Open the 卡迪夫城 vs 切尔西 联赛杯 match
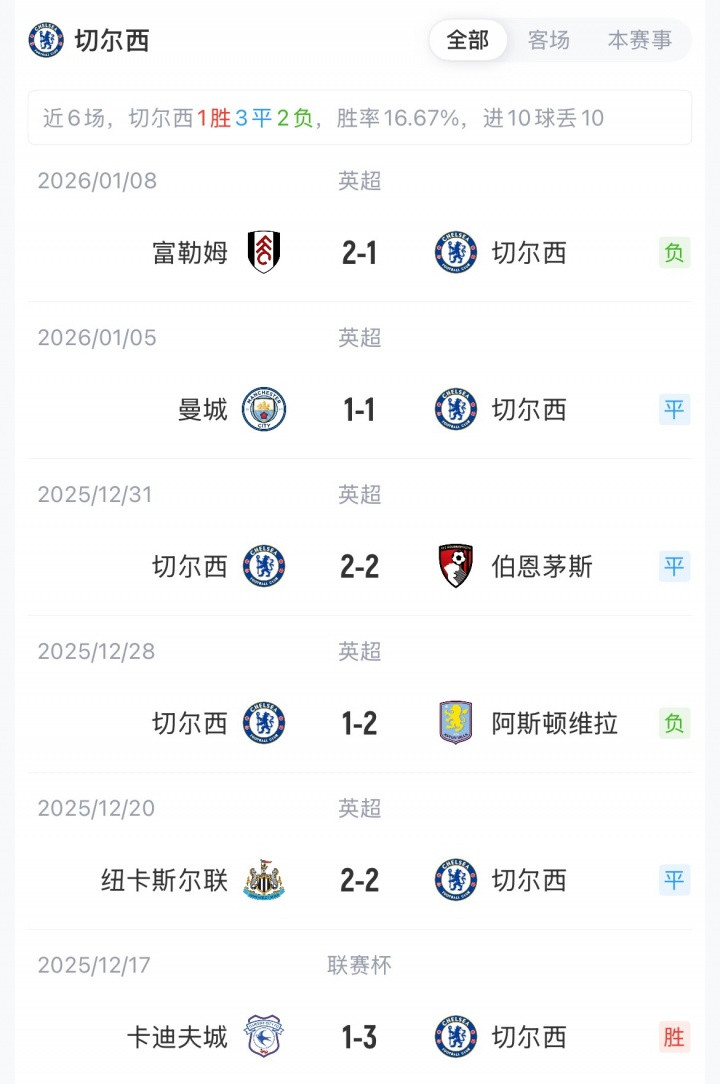The image size is (720, 1084). tap(359, 1037)
